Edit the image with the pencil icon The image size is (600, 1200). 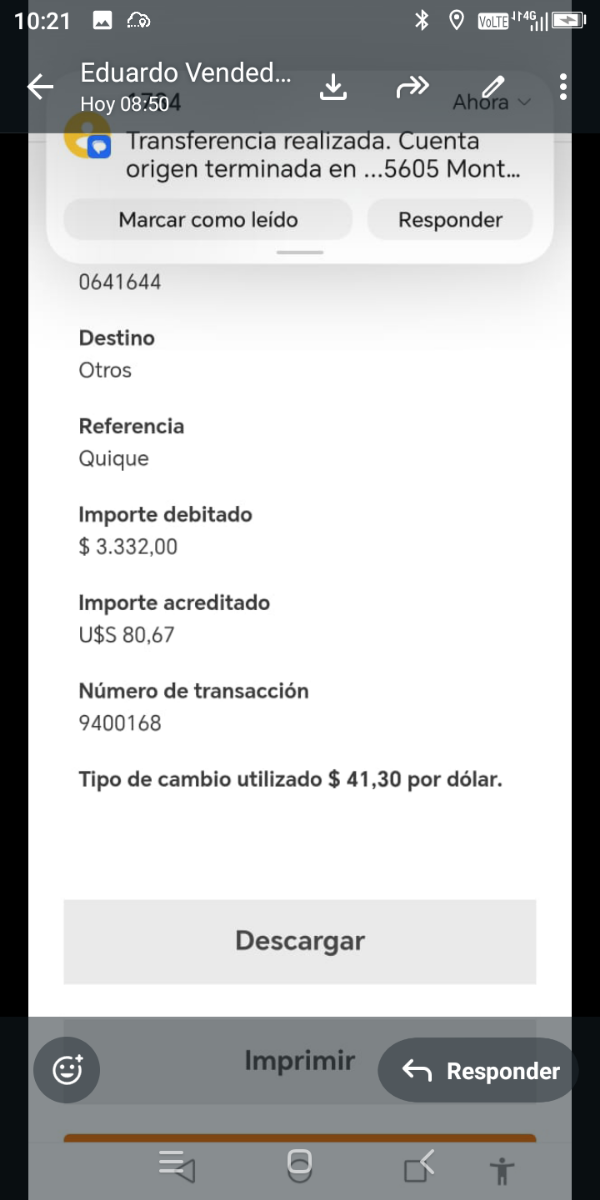coord(493,87)
